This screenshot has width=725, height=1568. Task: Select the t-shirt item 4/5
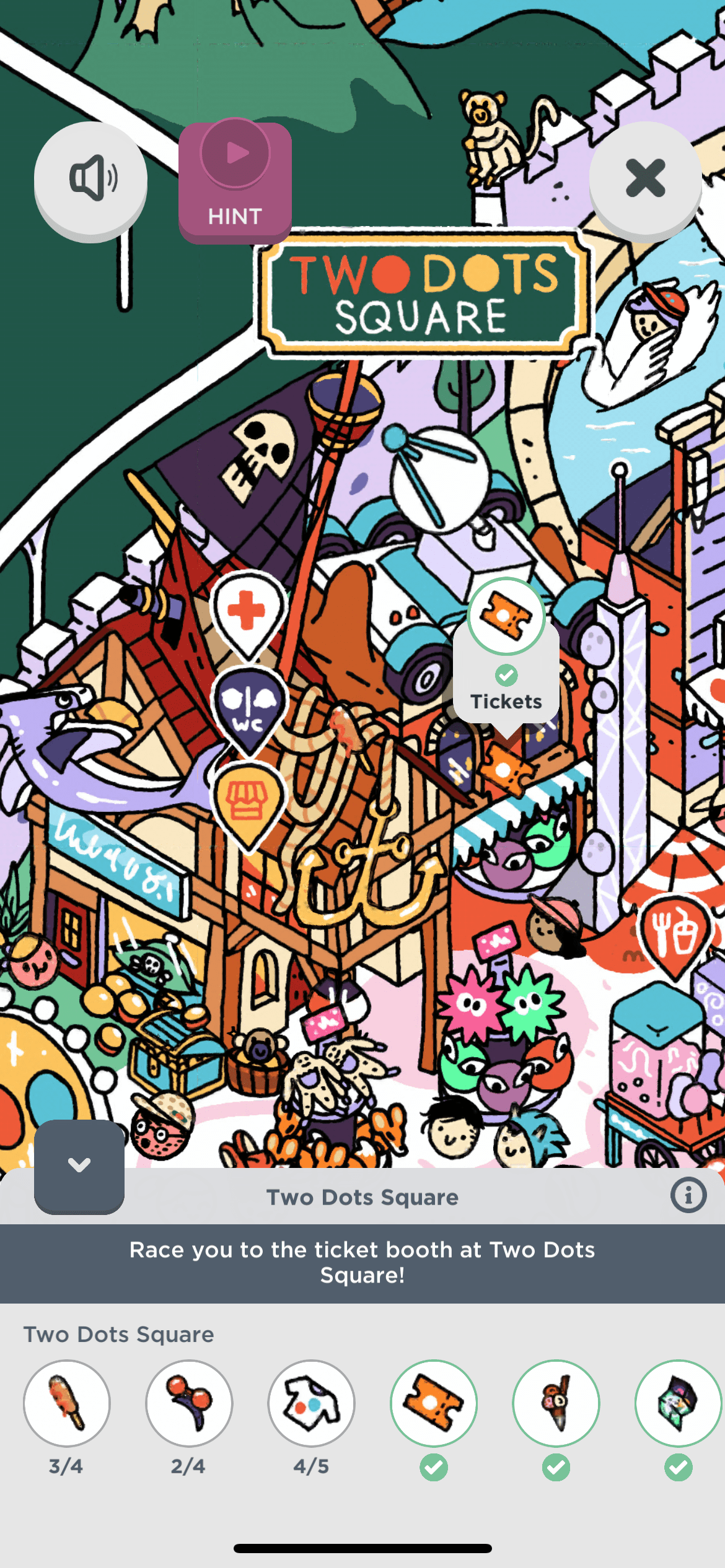[311, 1403]
